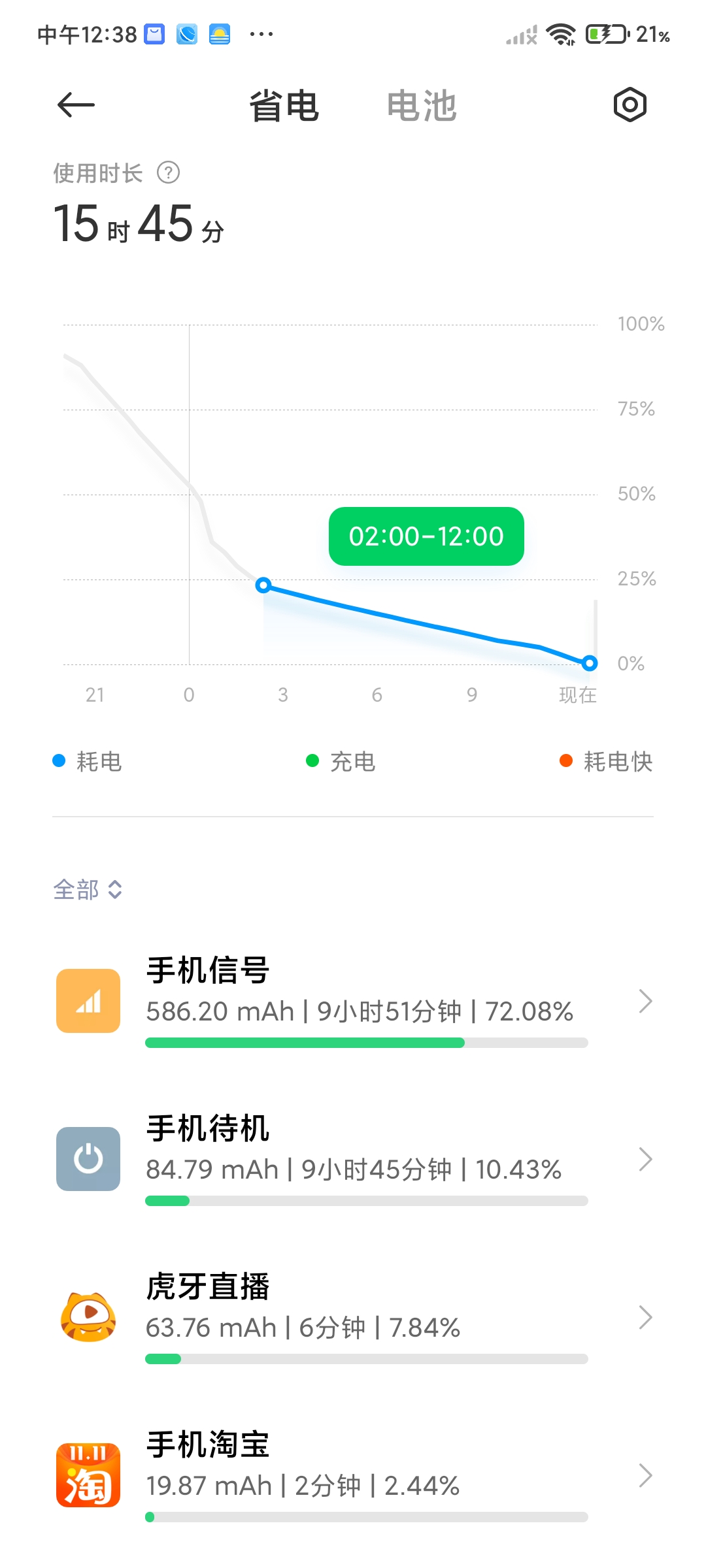The width and height of the screenshot is (706, 1568).
Task: Select the 省电 tab
Action: (284, 106)
